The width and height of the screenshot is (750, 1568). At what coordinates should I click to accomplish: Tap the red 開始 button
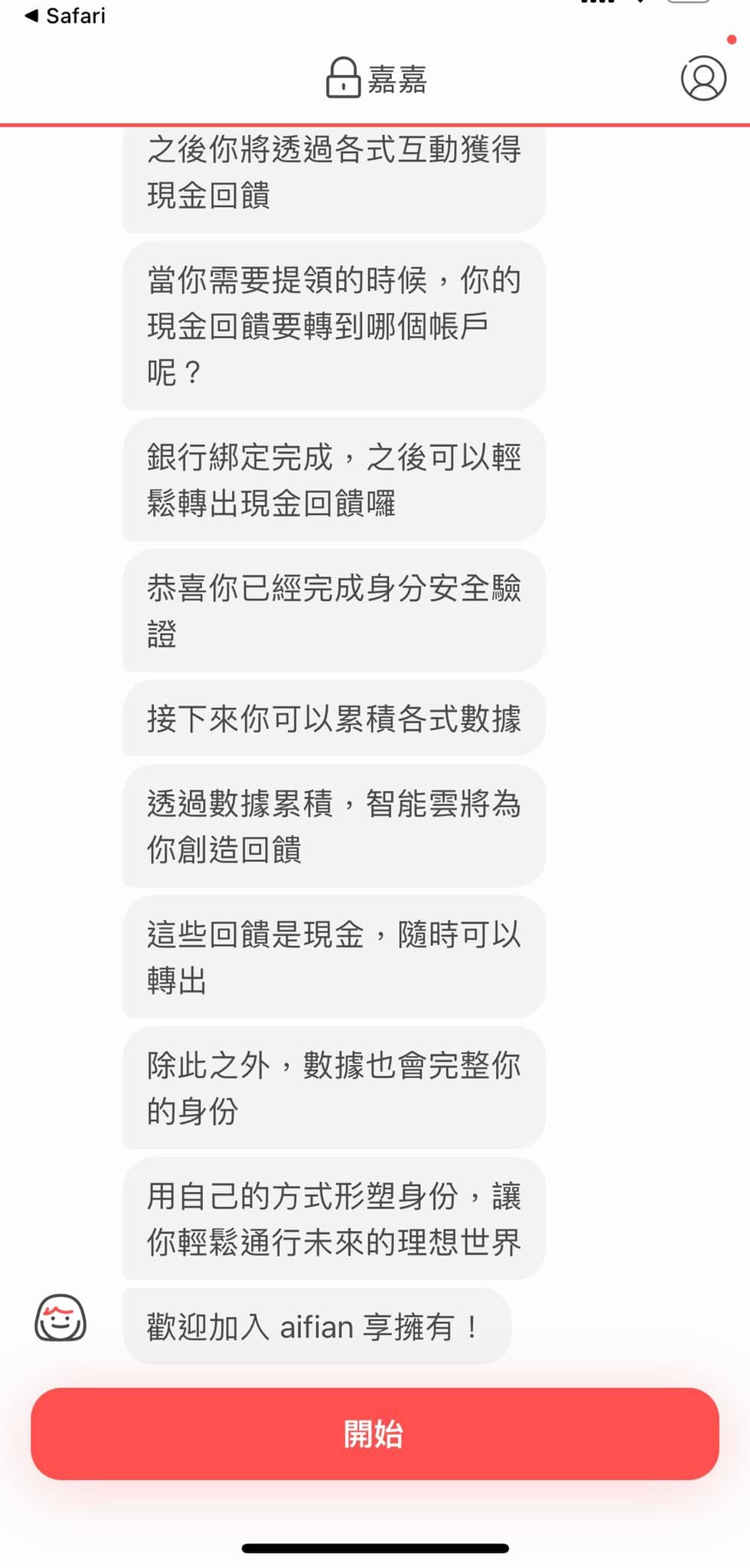coord(374,1433)
